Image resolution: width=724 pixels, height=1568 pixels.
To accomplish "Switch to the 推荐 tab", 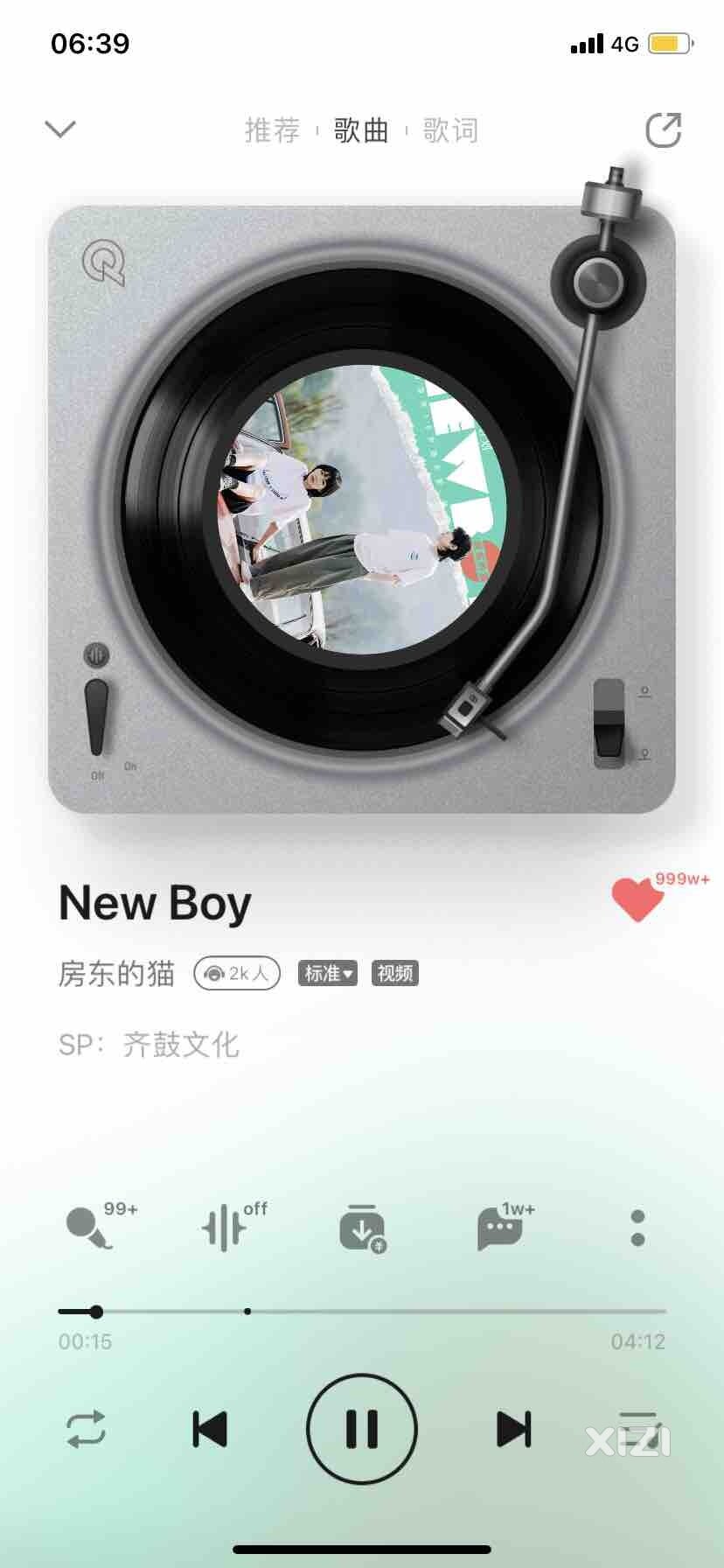I will pos(272,130).
